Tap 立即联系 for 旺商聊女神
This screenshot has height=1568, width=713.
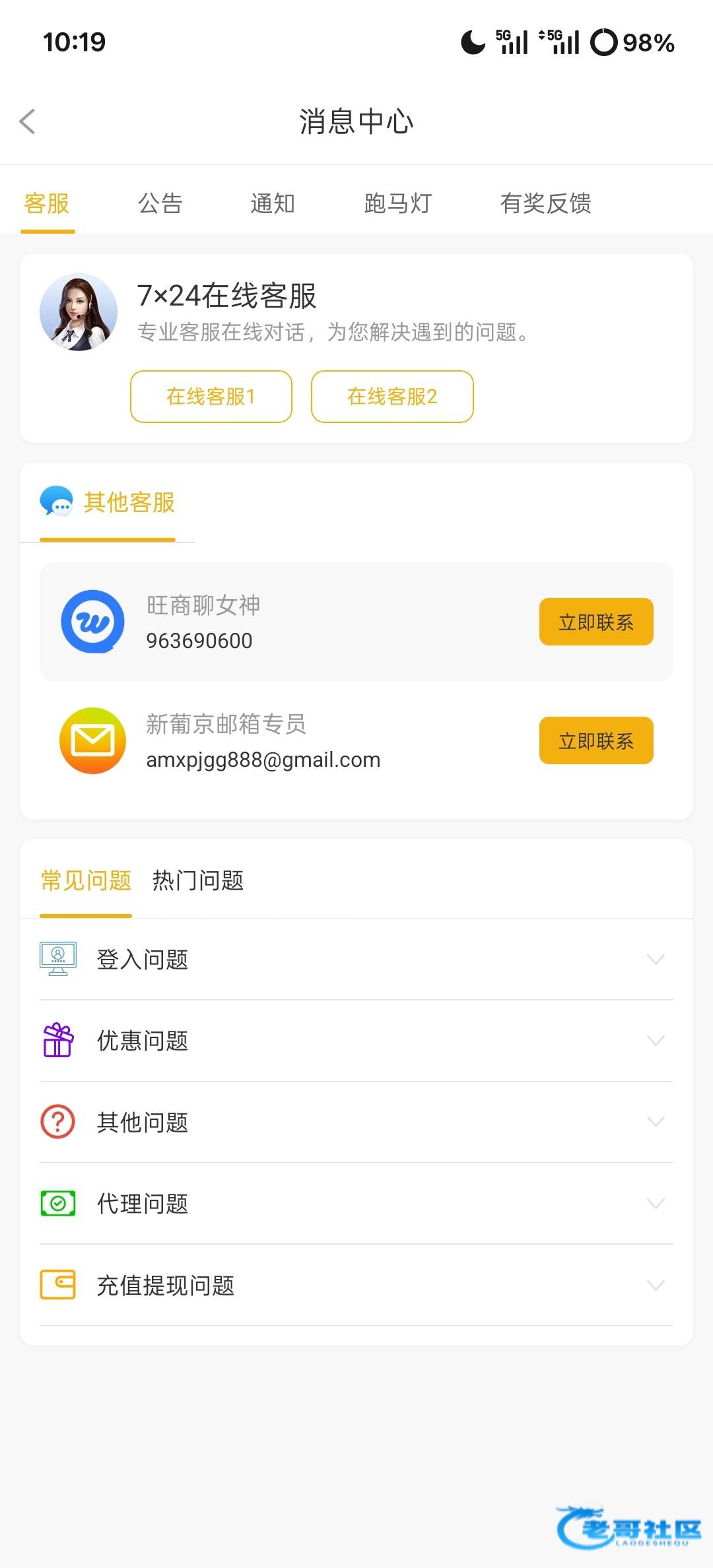pyautogui.click(x=595, y=622)
